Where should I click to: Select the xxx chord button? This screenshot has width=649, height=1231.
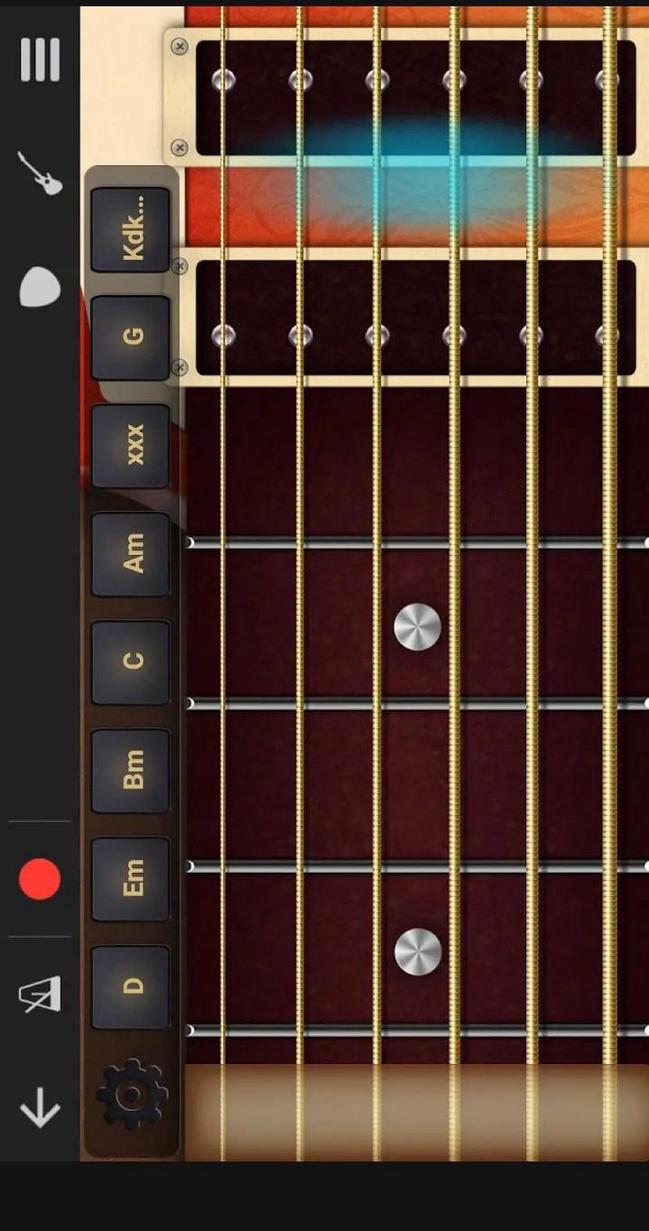131,446
